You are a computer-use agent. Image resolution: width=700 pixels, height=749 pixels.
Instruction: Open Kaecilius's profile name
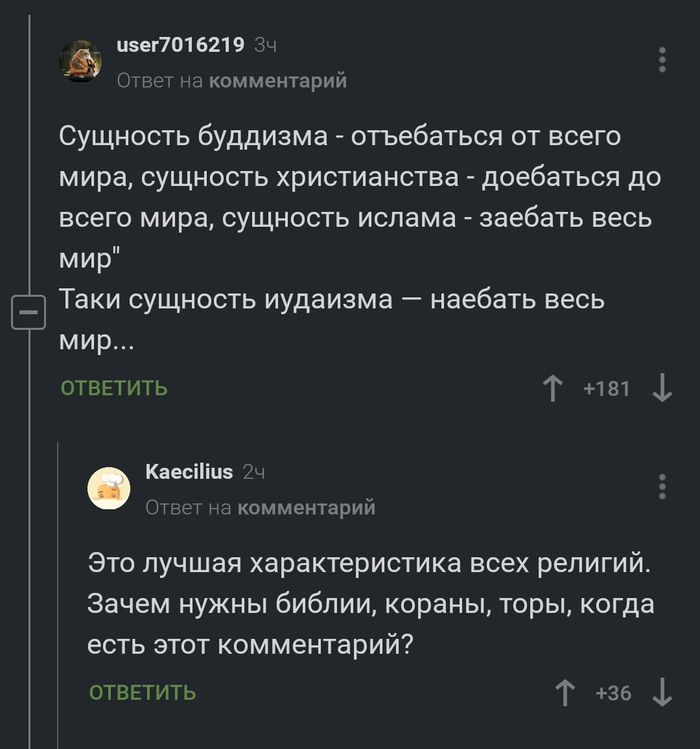coord(189,471)
